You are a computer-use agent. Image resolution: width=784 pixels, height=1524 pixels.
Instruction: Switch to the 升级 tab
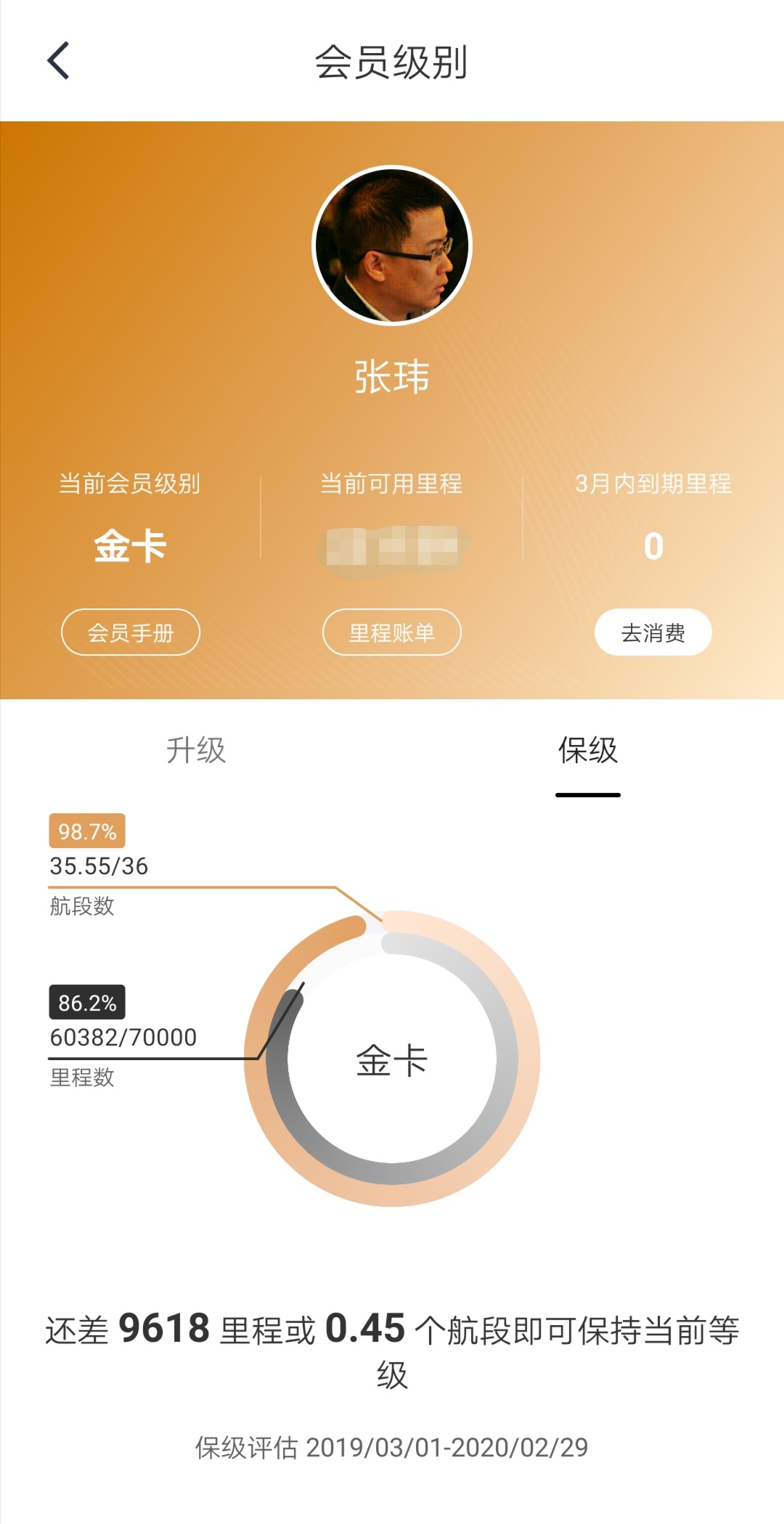196,750
